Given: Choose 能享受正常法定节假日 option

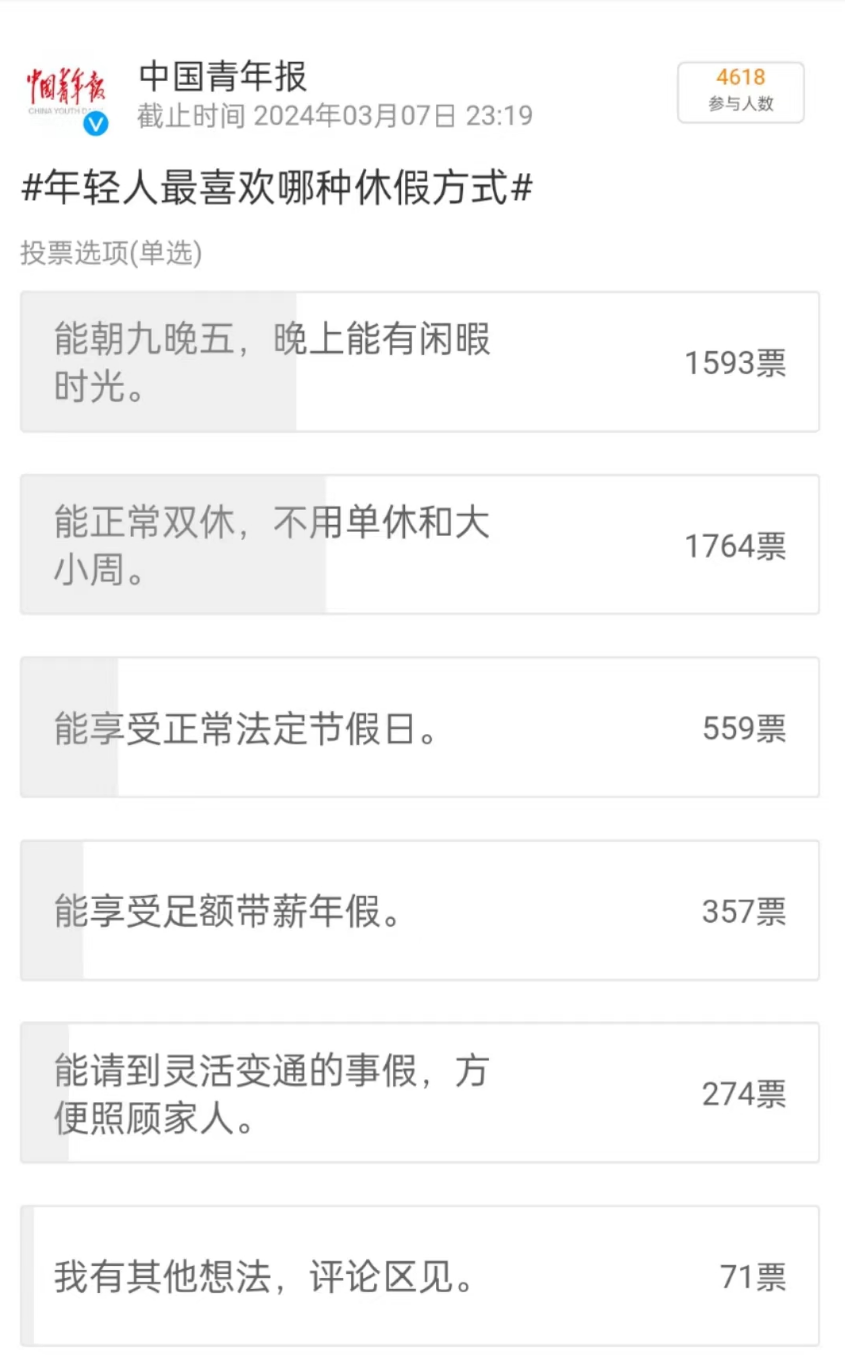Looking at the screenshot, I should [x=420, y=727].
